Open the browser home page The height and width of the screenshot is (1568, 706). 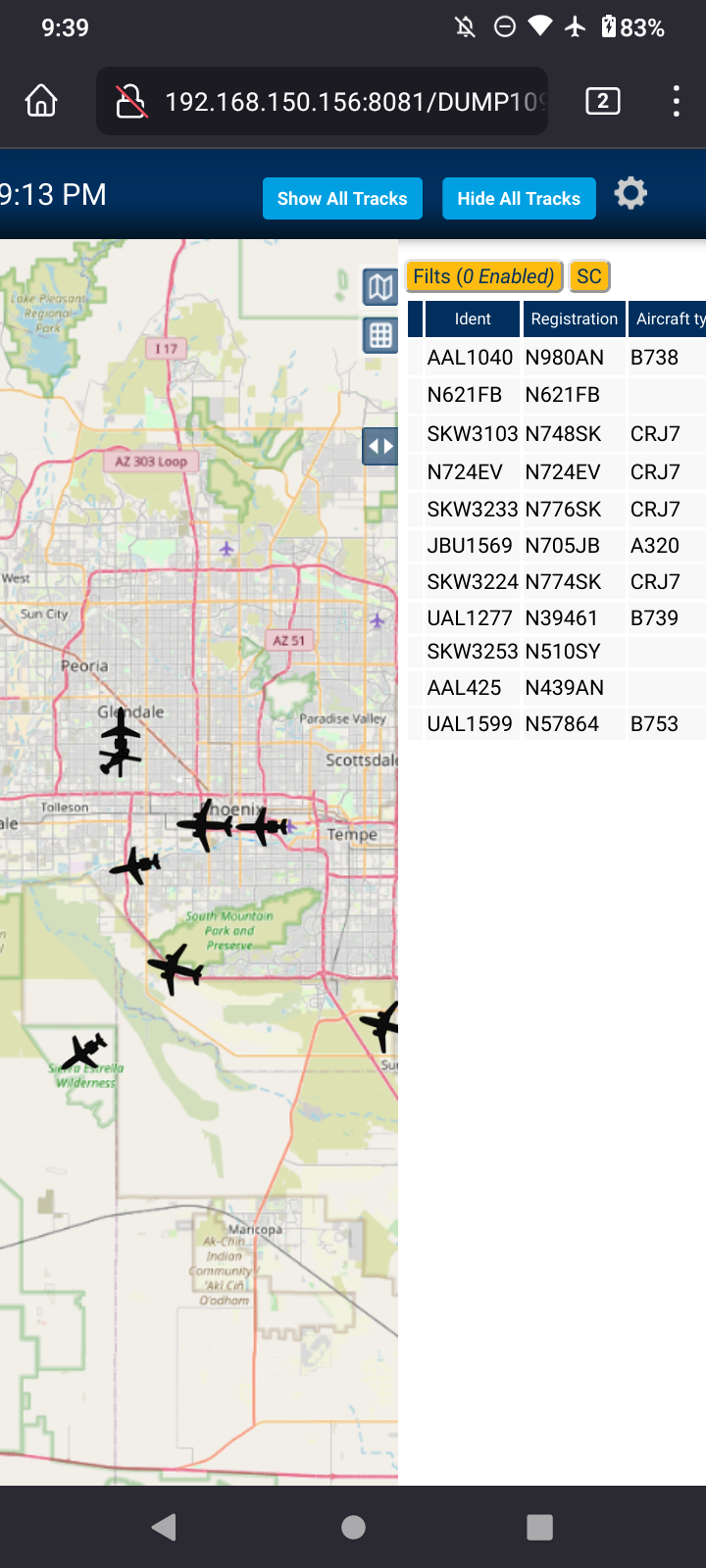point(41,101)
